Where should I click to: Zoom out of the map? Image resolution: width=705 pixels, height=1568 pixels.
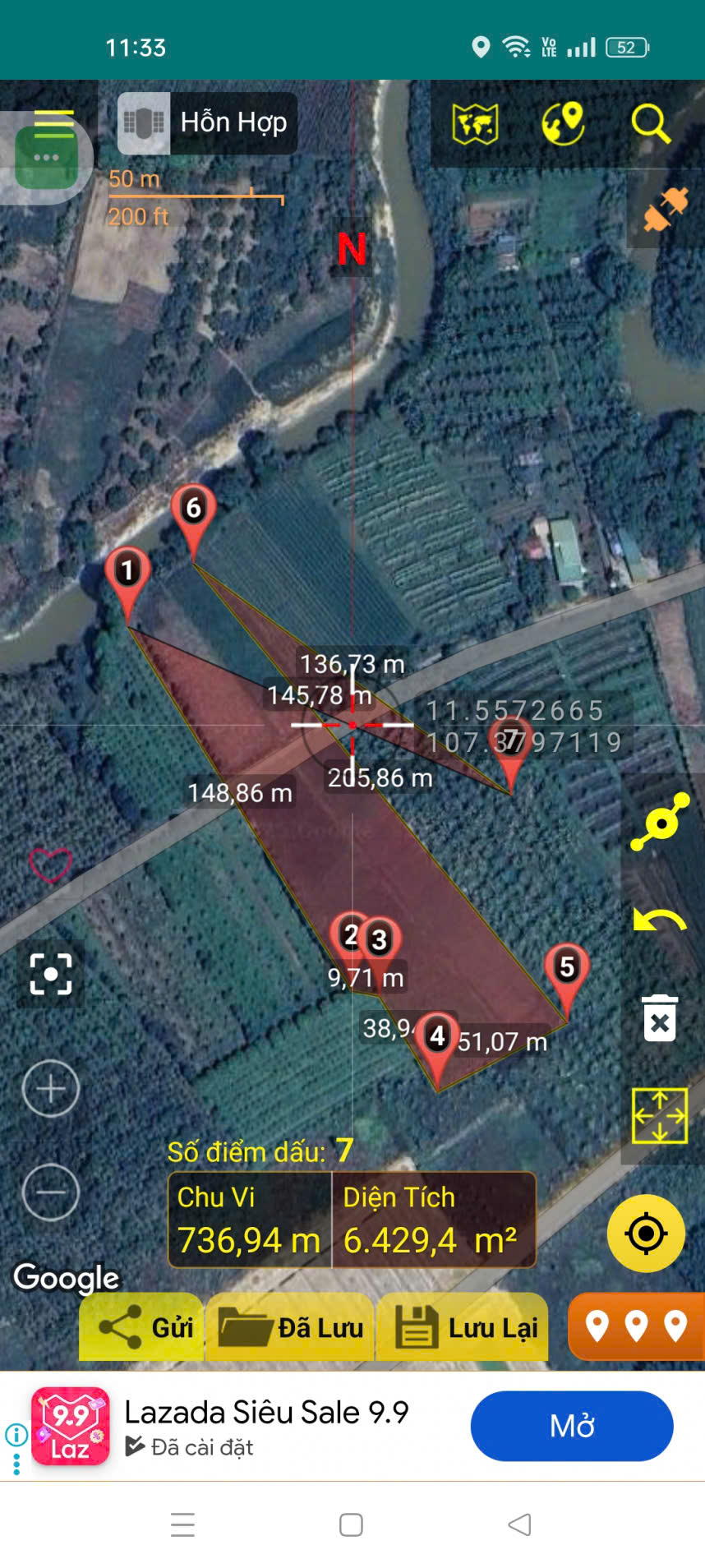point(51,1192)
